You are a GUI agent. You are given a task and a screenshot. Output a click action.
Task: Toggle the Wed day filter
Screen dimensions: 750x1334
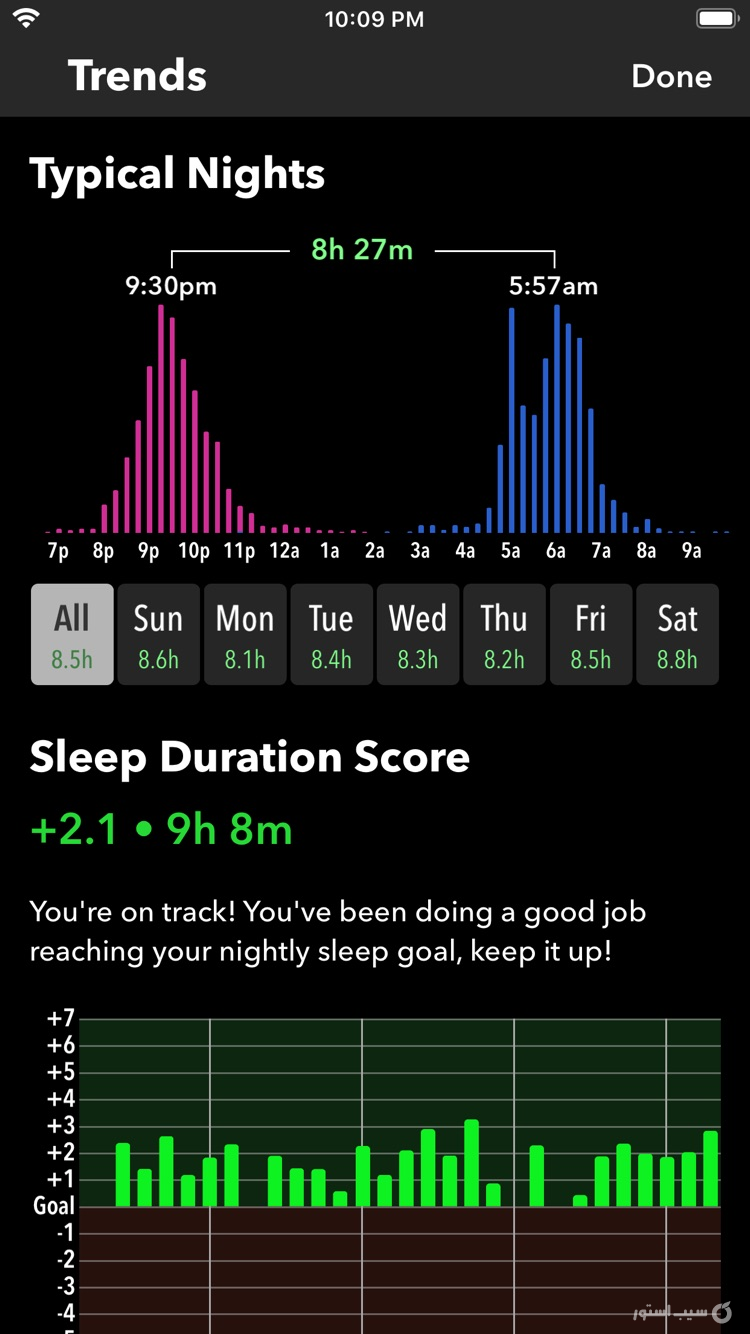(x=417, y=634)
